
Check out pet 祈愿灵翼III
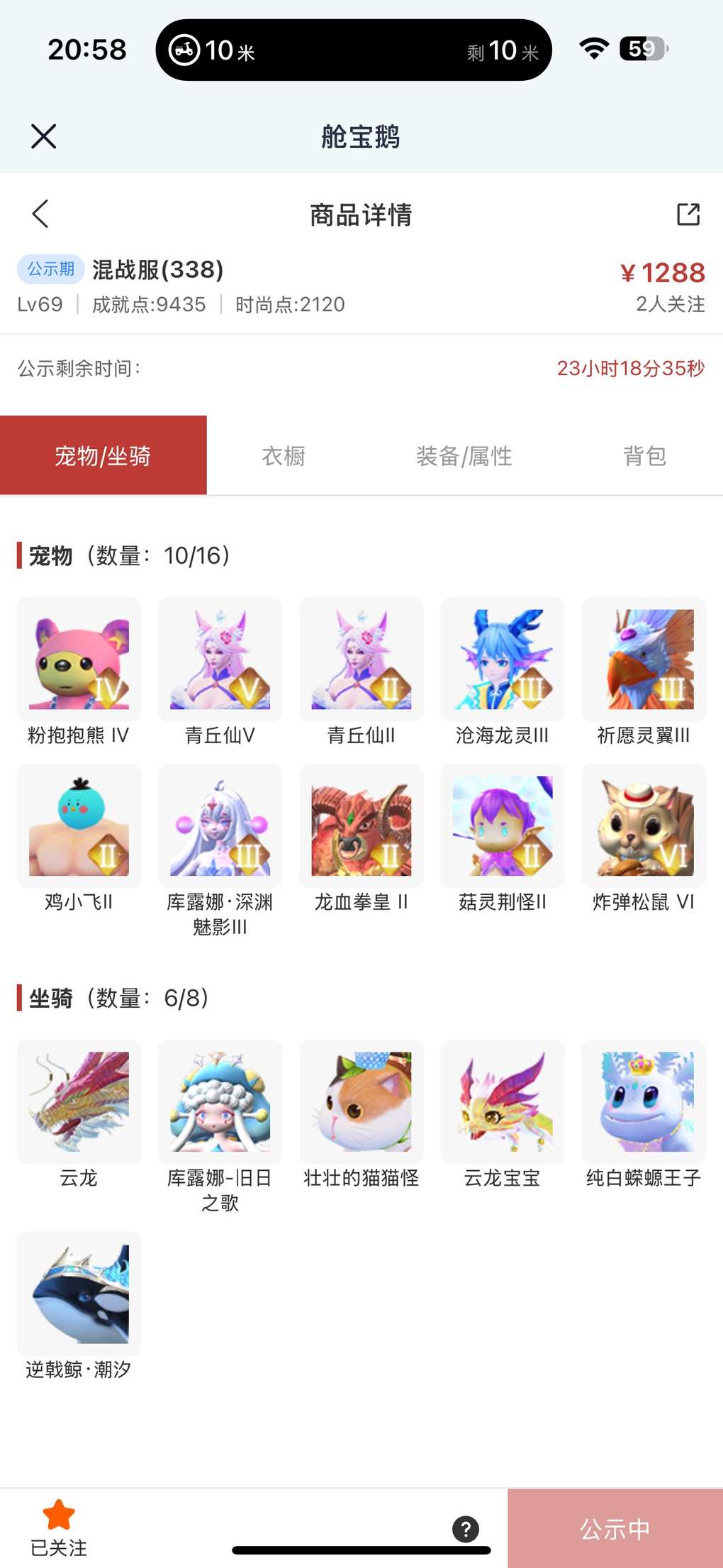point(644,660)
